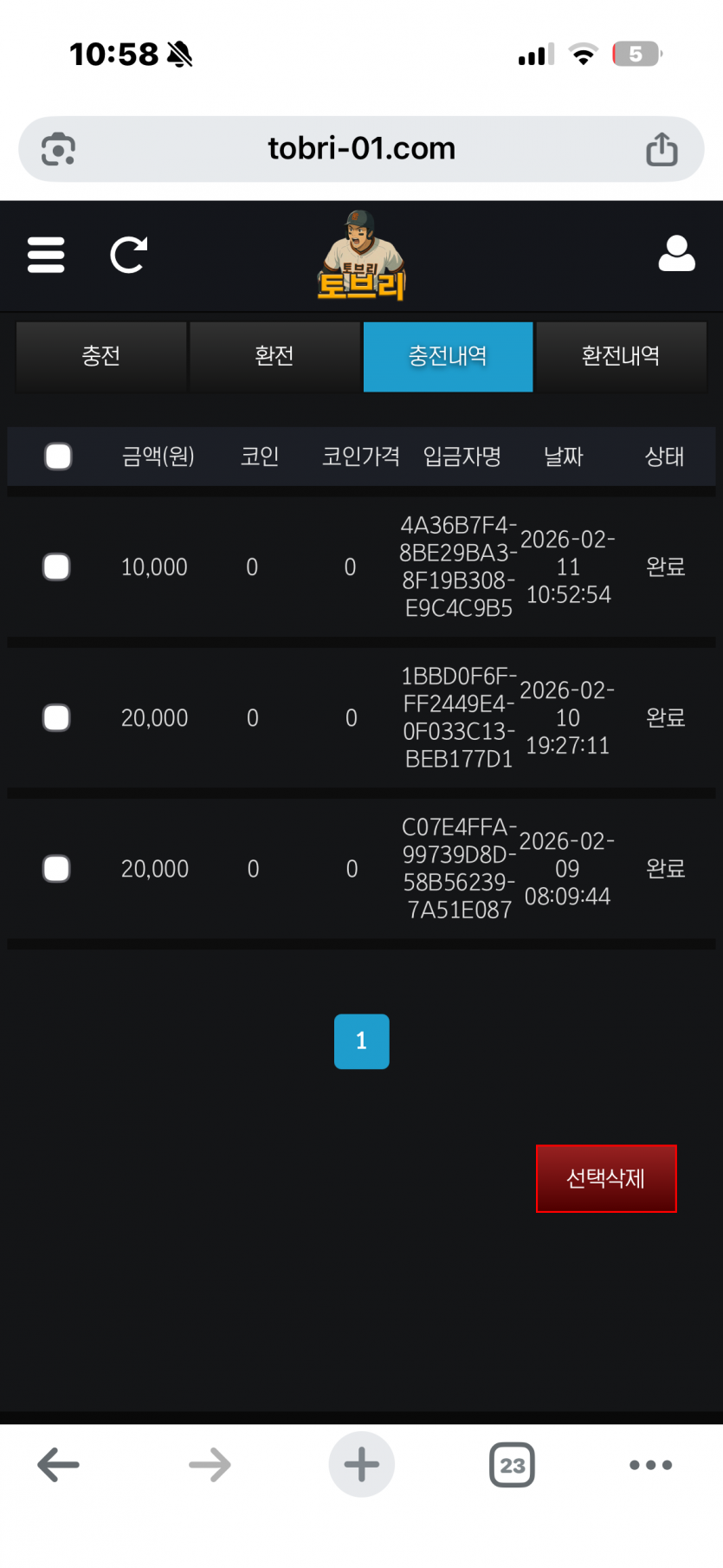Select the 충전내역 tab
723x1568 pixels.
click(448, 356)
